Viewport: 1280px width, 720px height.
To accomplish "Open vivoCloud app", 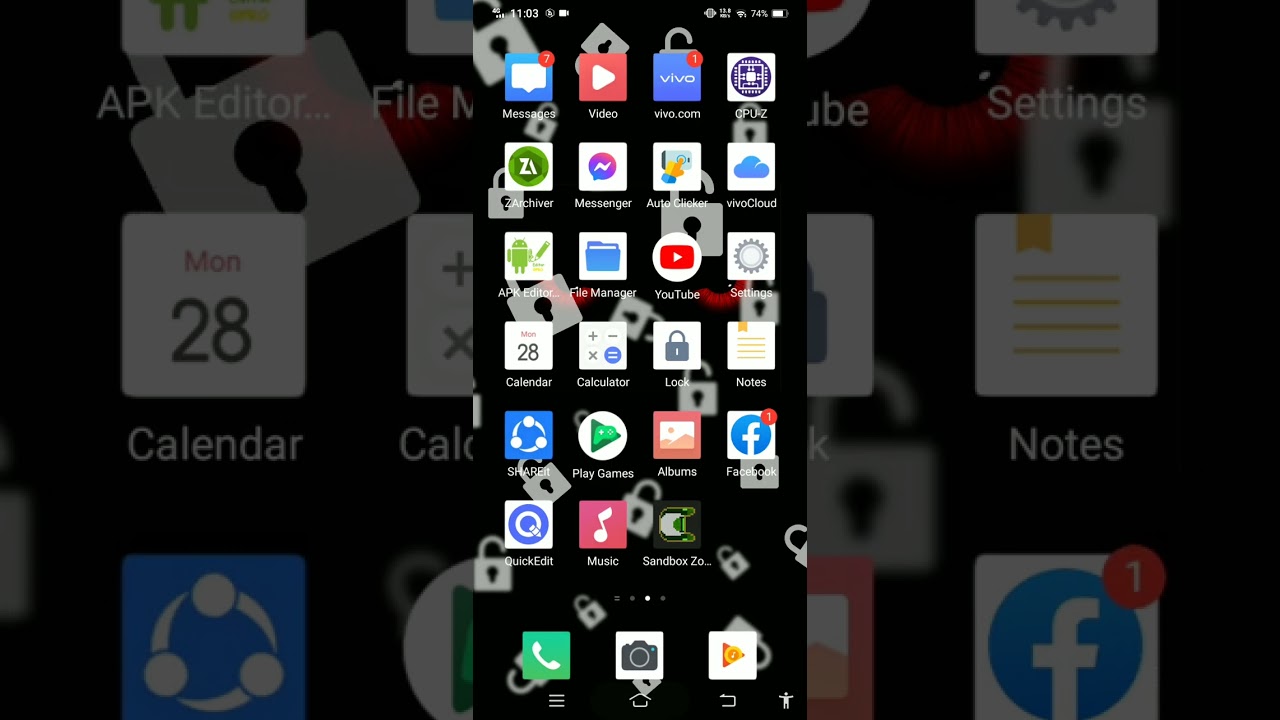I will tap(751, 167).
